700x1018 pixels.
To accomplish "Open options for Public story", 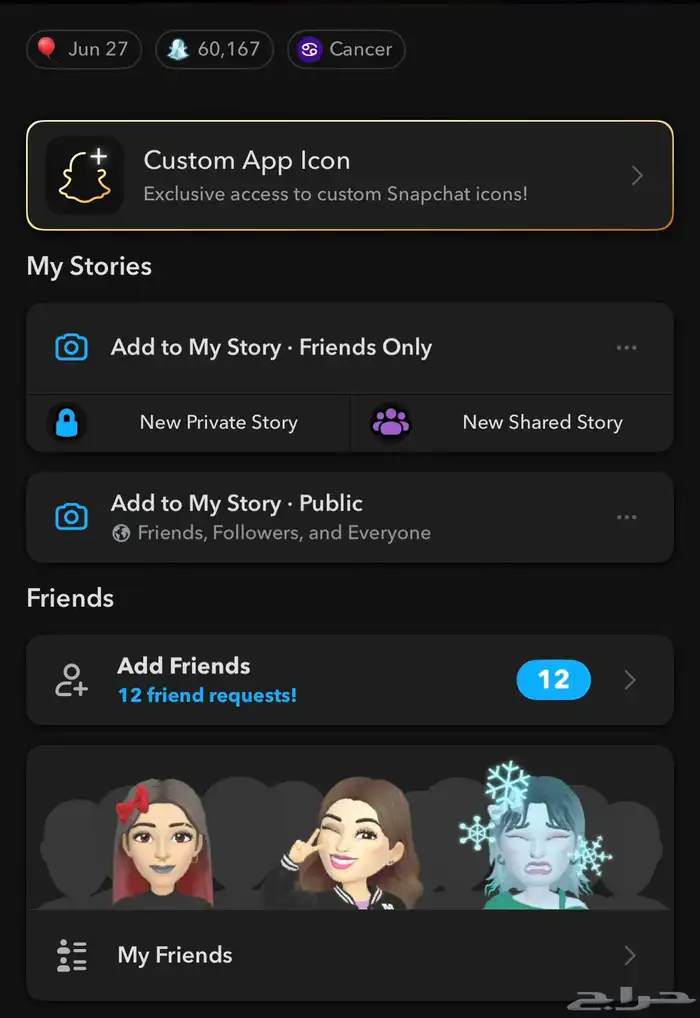I will pyautogui.click(x=626, y=517).
